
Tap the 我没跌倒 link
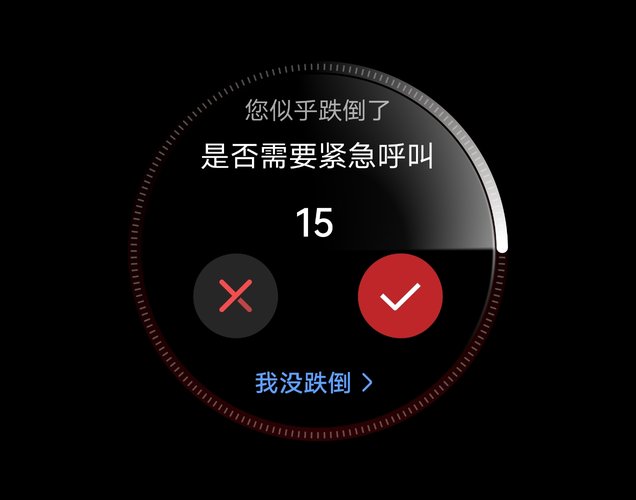point(313,383)
